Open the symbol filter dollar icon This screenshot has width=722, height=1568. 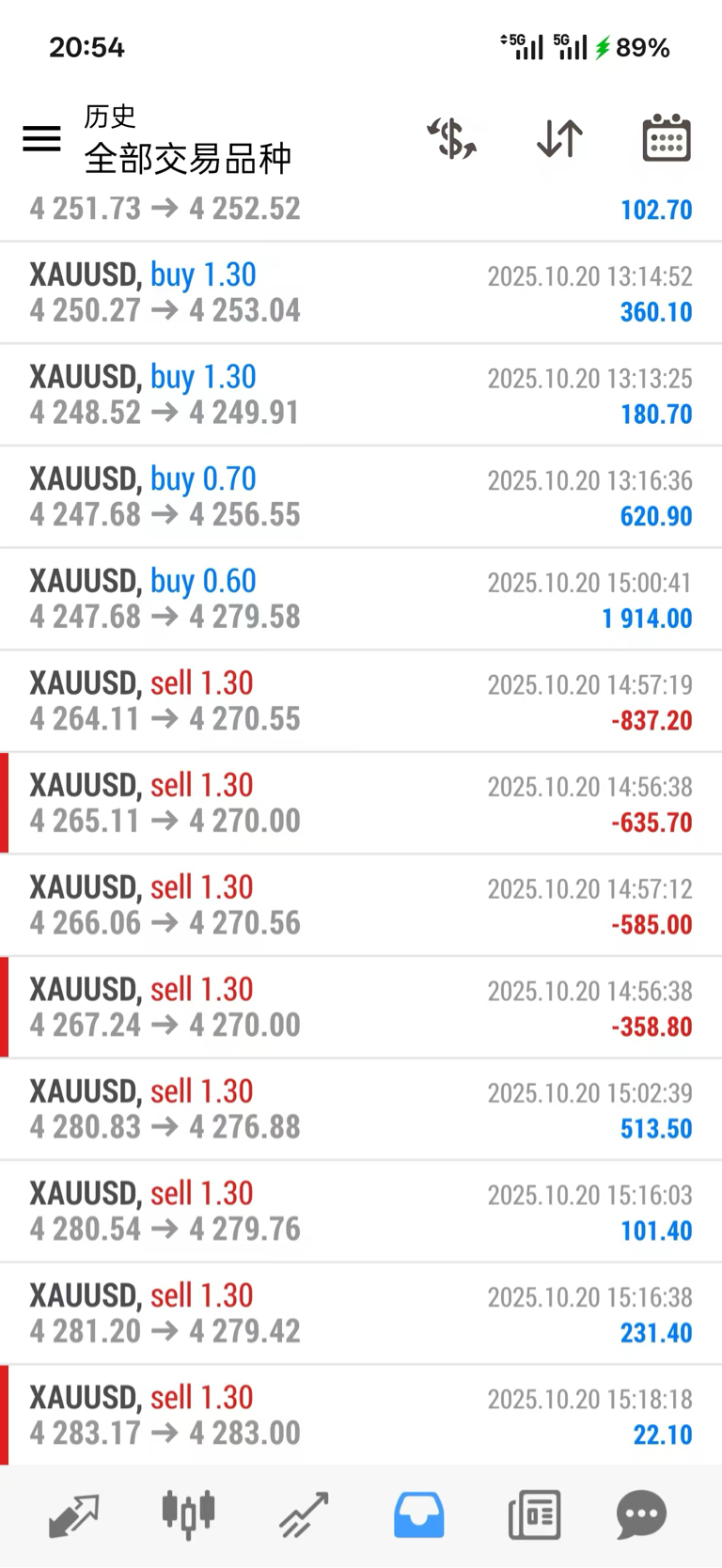[x=452, y=139]
